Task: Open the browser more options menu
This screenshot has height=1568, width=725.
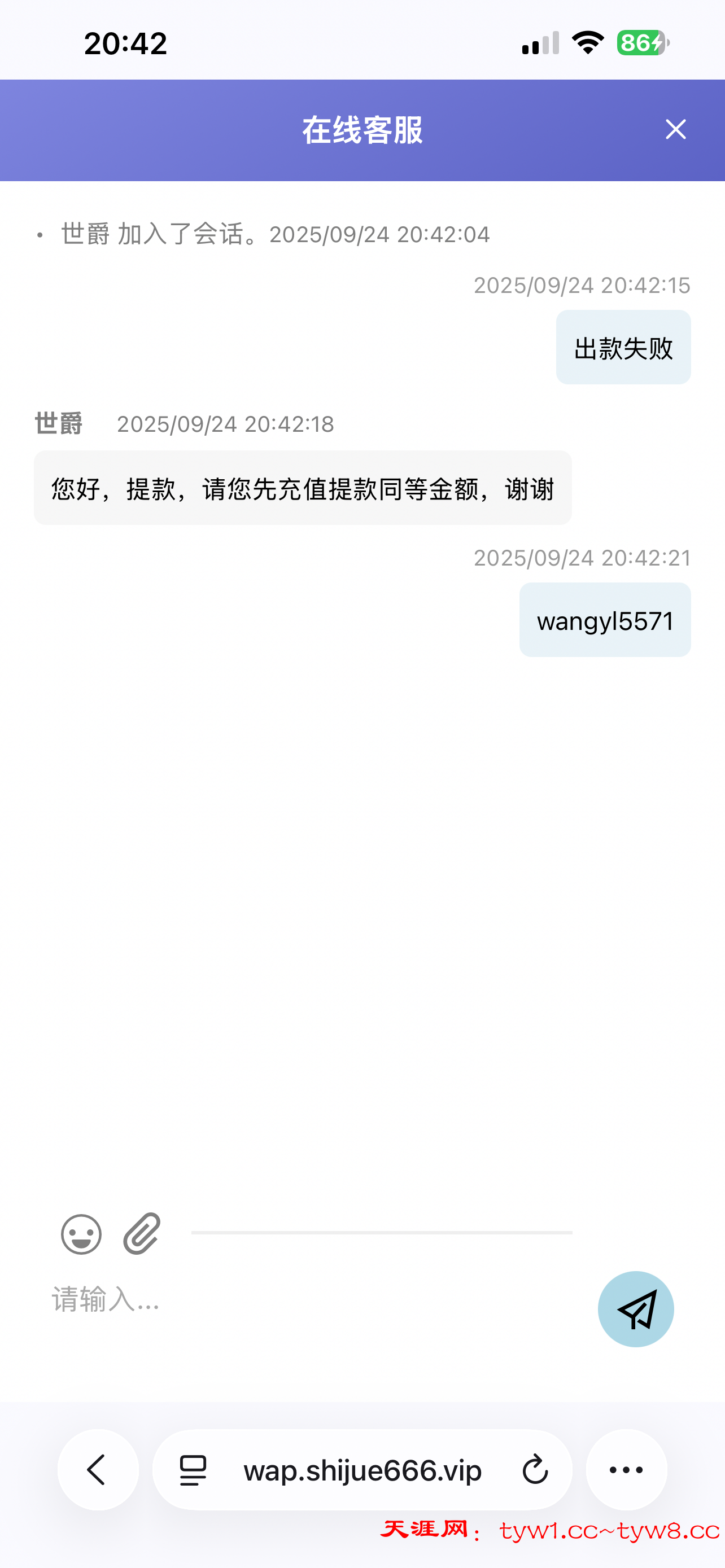Action: pos(626,1469)
